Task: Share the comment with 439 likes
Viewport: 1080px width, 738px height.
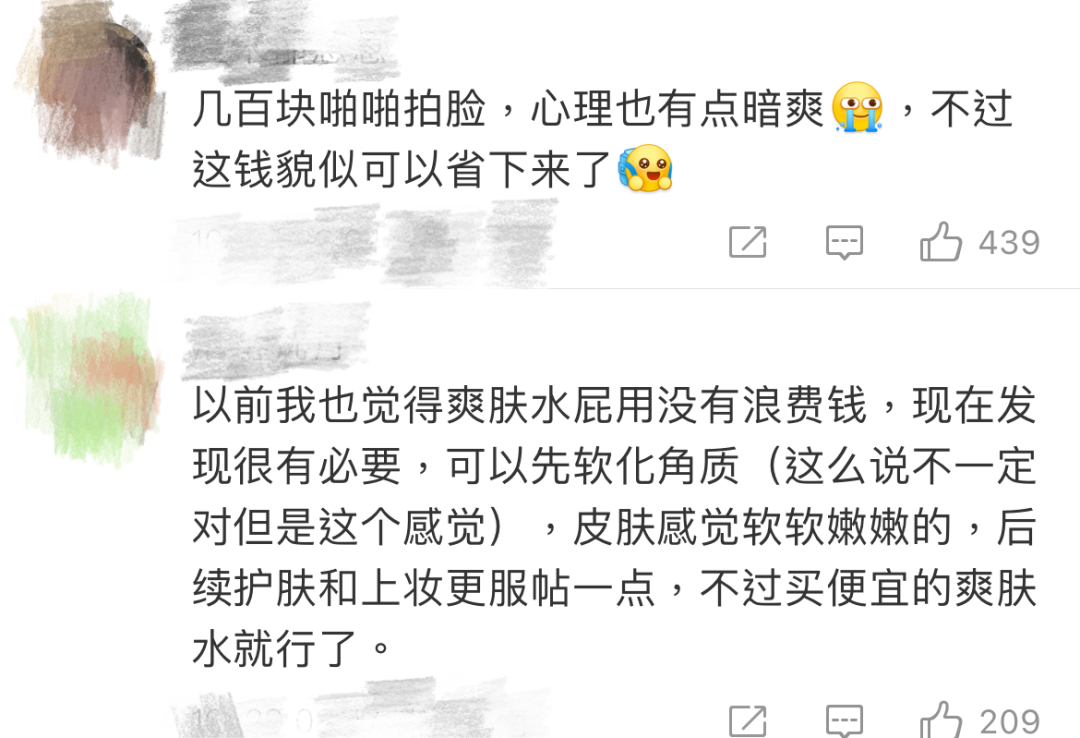Action: pyautogui.click(x=747, y=242)
